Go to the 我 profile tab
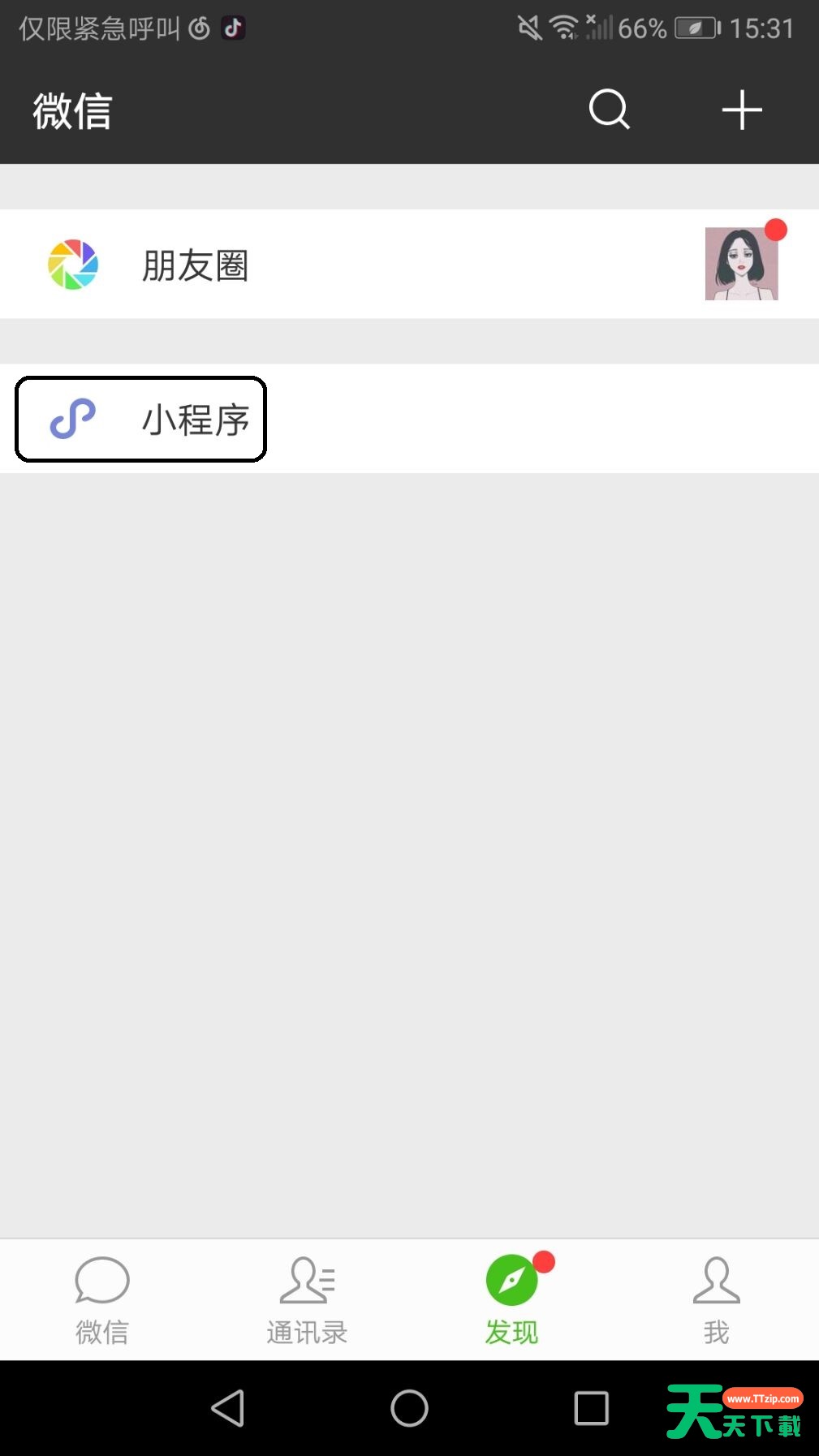 [717, 1300]
